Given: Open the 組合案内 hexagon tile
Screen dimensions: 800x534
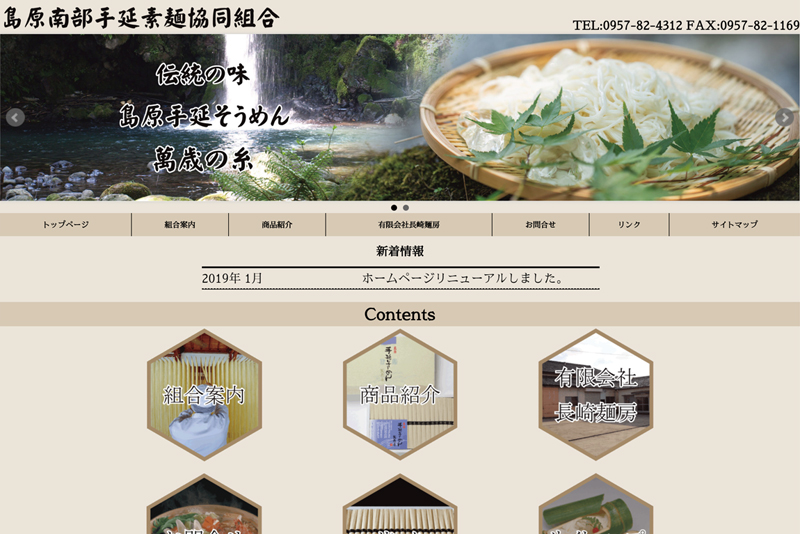Looking at the screenshot, I should [204, 395].
